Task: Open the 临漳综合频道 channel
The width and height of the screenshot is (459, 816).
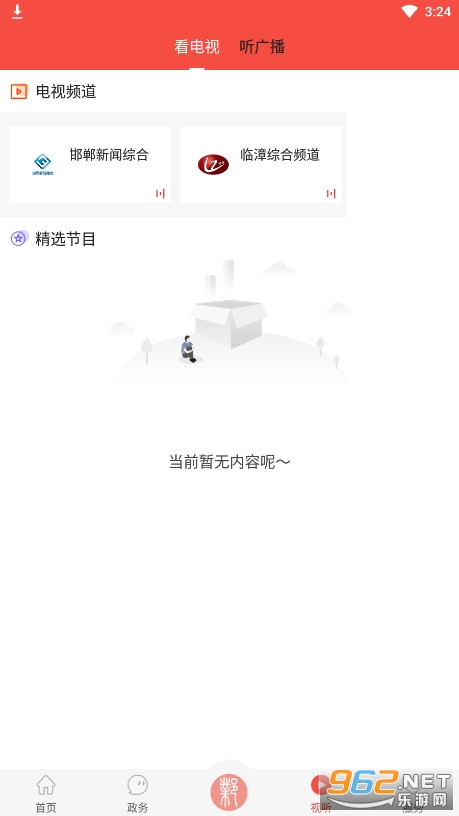Action: tap(261, 164)
